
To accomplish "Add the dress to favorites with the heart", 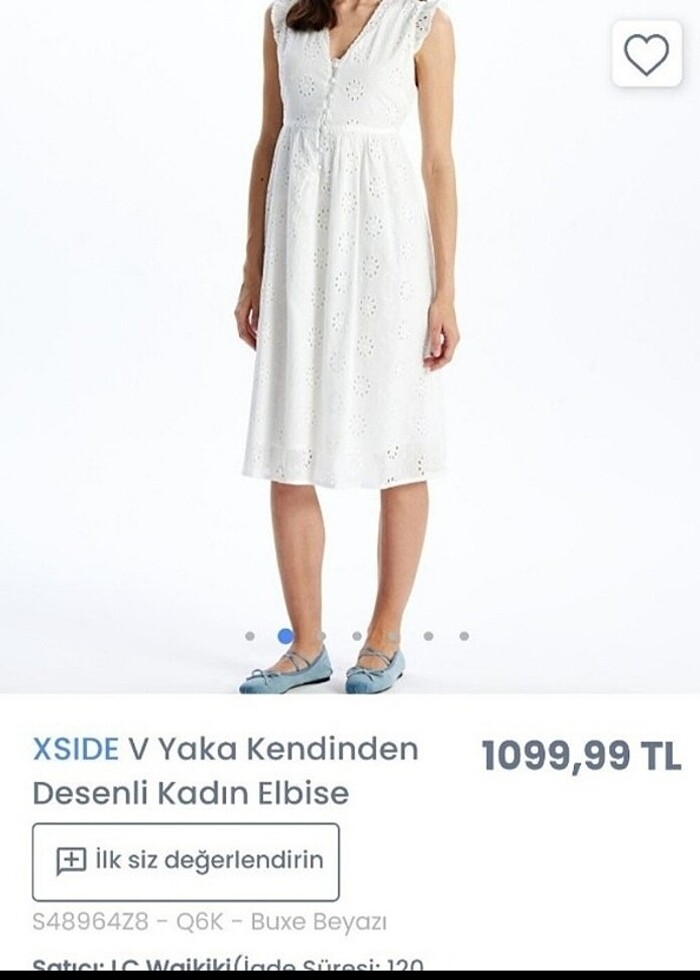I will tap(646, 54).
